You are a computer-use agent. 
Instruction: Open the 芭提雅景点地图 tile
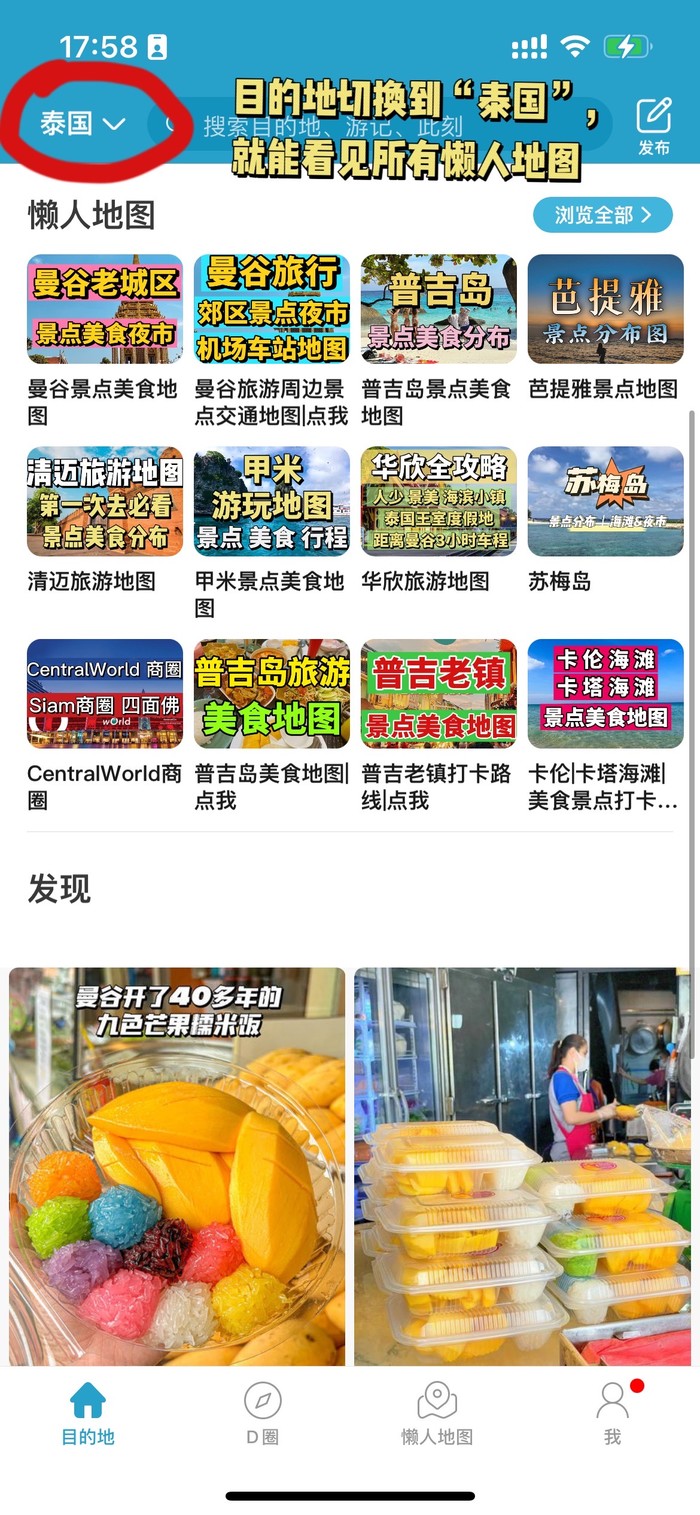click(605, 309)
